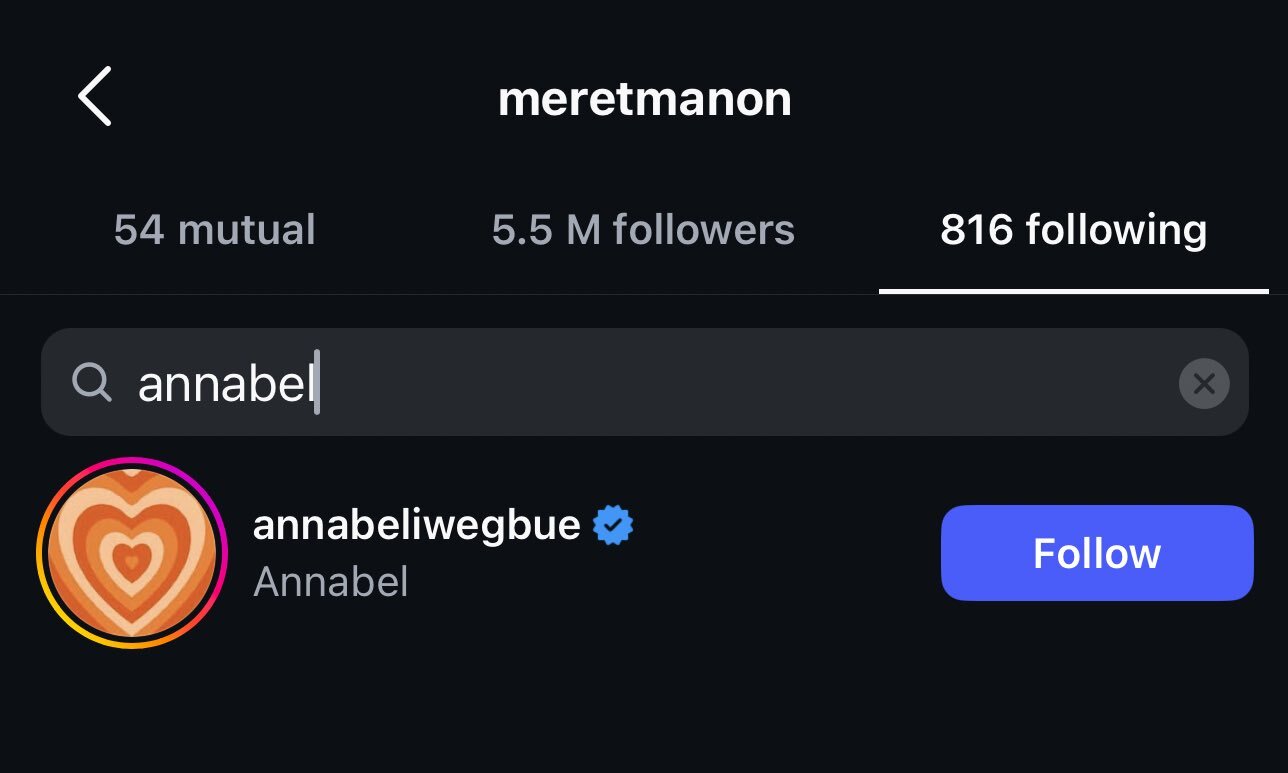Image resolution: width=1288 pixels, height=773 pixels.
Task: Clear the search text with the X
Action: (1204, 383)
